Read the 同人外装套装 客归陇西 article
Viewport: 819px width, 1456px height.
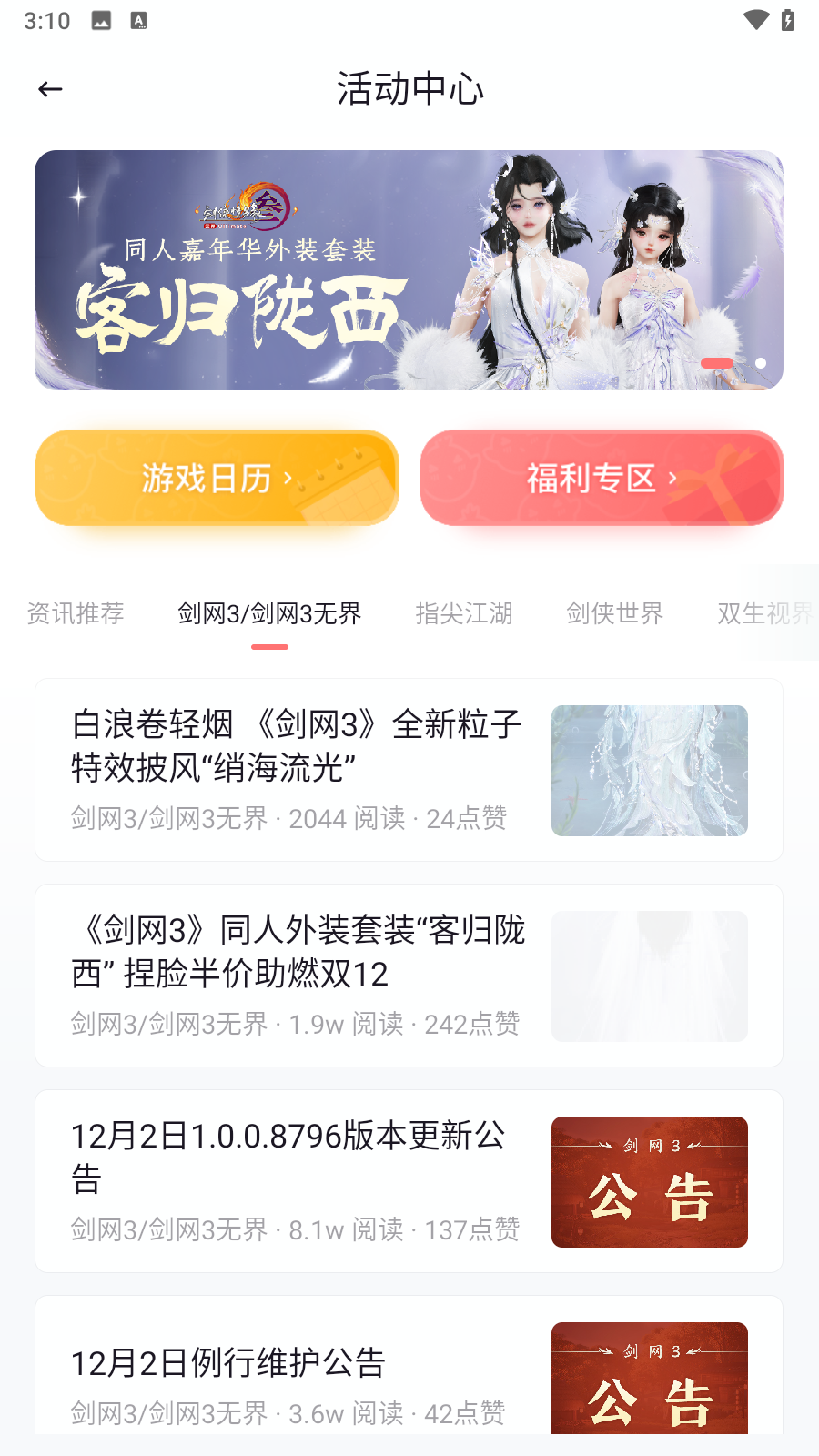tap(409, 976)
